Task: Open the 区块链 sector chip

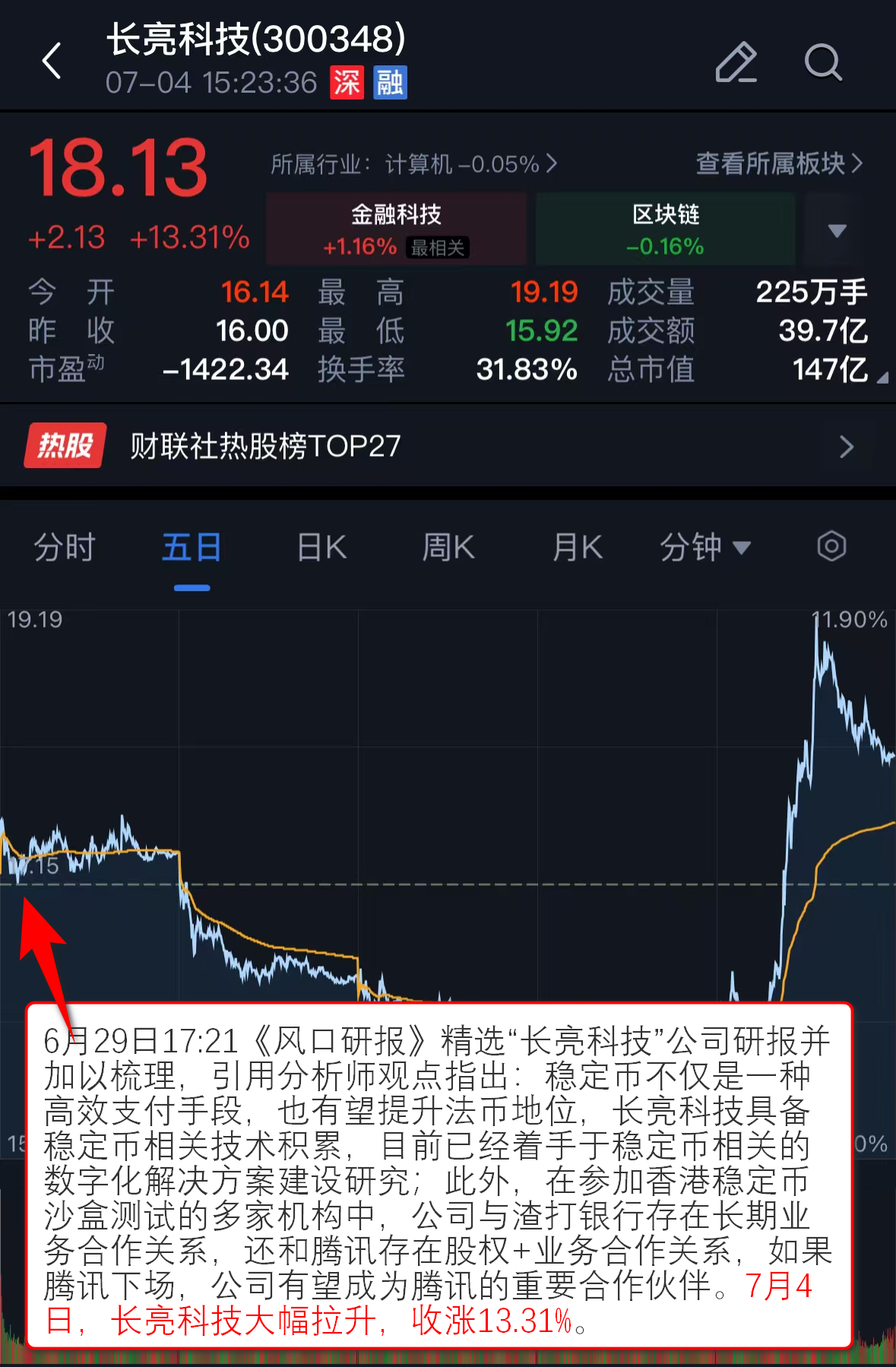Action: (666, 229)
